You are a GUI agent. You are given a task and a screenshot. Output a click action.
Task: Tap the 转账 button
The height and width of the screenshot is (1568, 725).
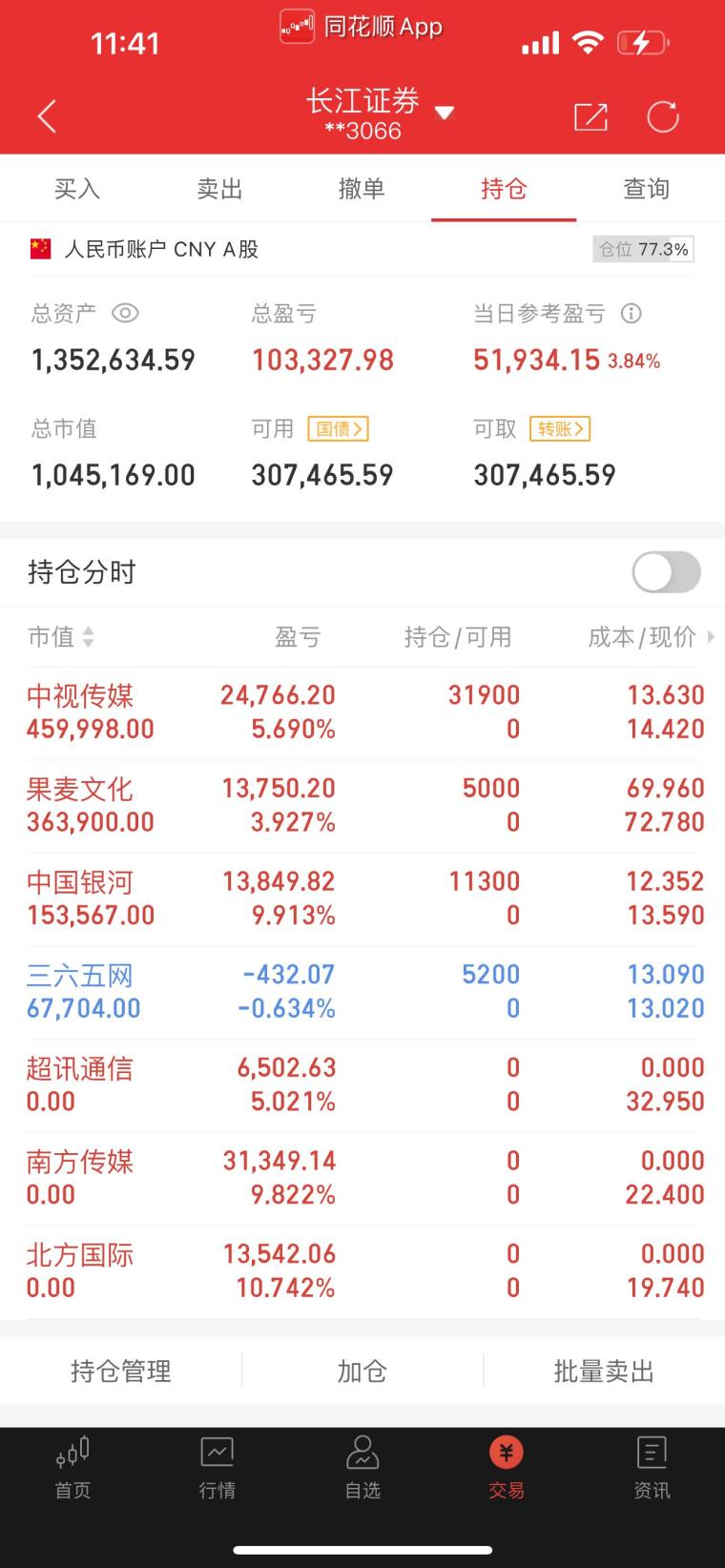point(560,429)
